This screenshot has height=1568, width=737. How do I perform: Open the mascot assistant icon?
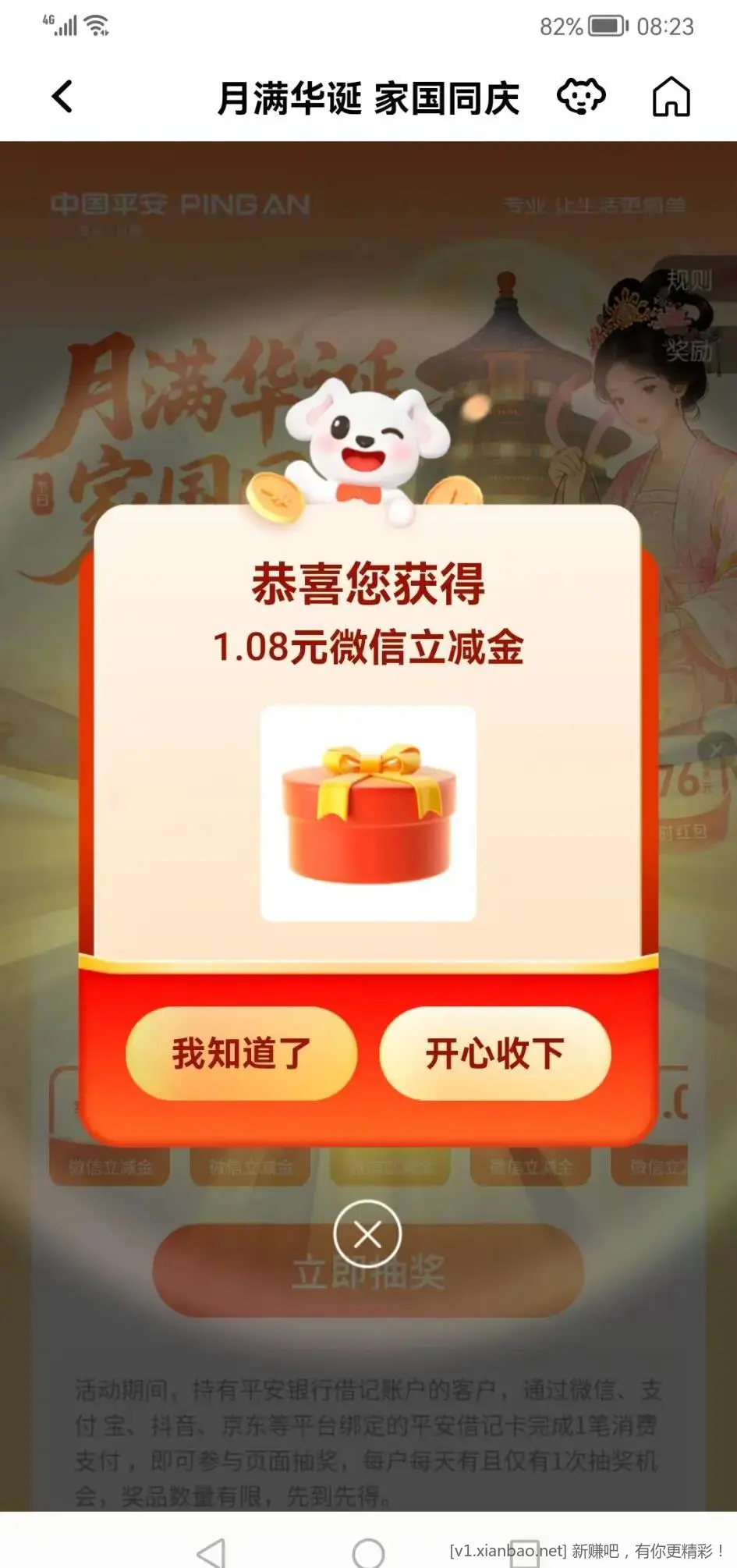pos(580,97)
